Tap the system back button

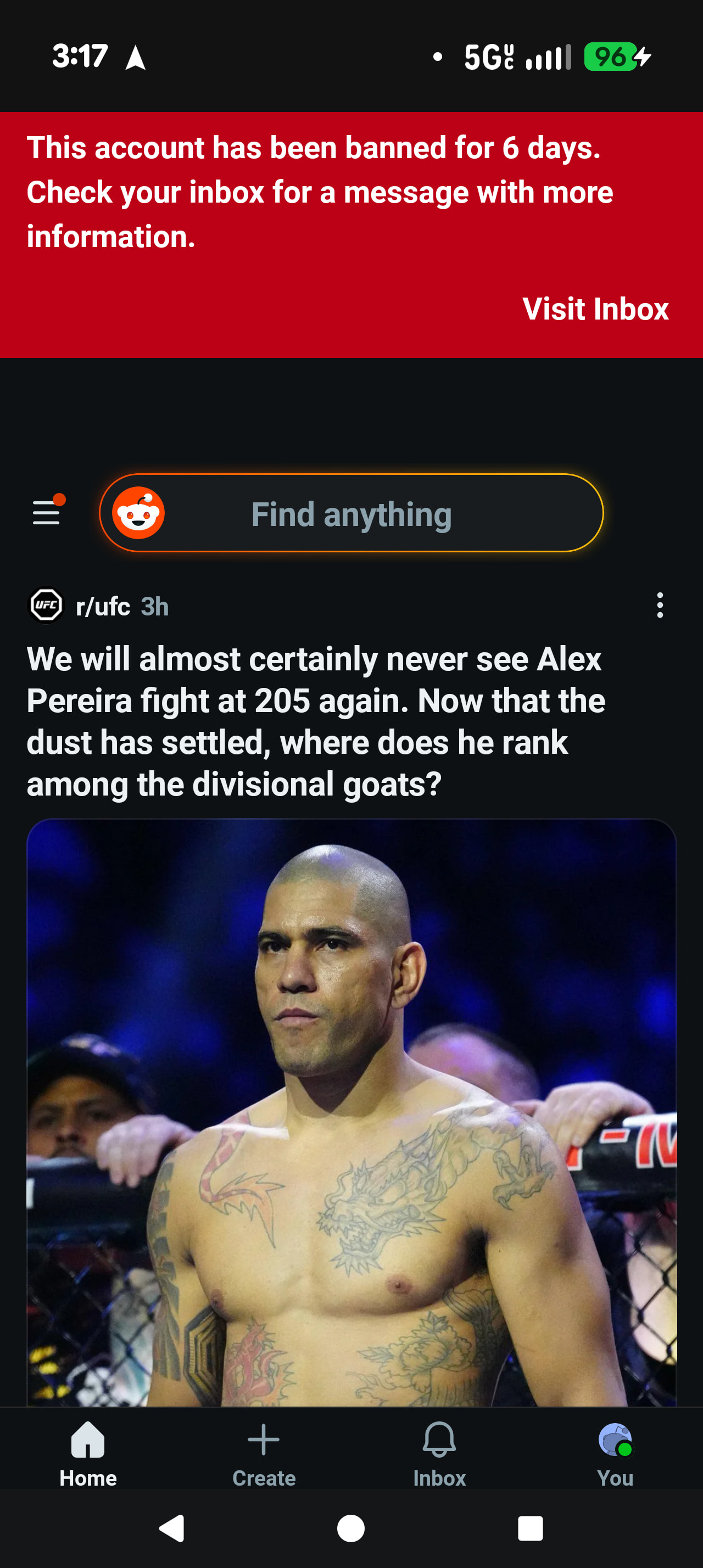click(172, 1528)
